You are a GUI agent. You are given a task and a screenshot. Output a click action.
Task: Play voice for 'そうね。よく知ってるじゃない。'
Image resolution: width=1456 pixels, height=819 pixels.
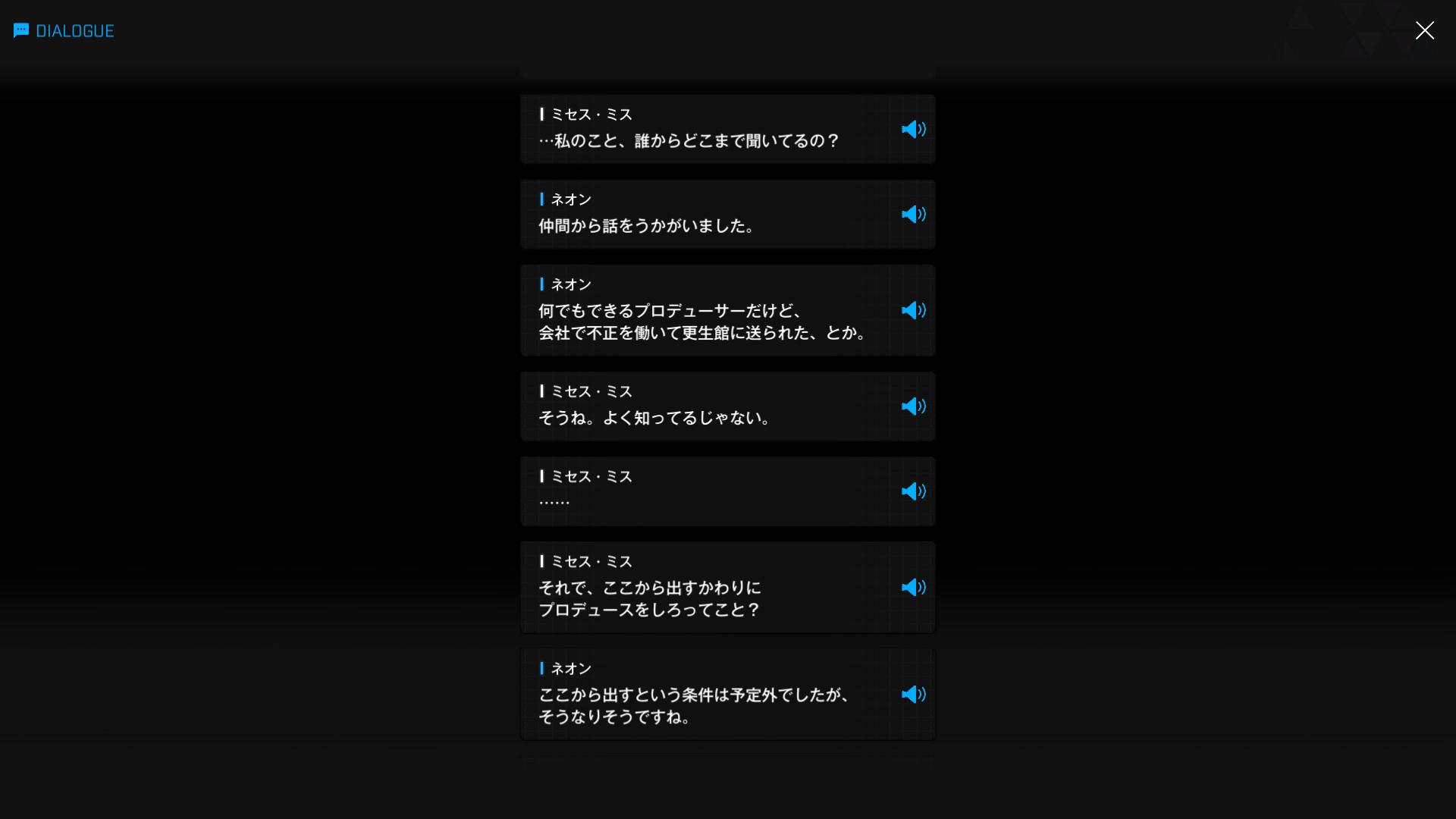[x=913, y=406]
